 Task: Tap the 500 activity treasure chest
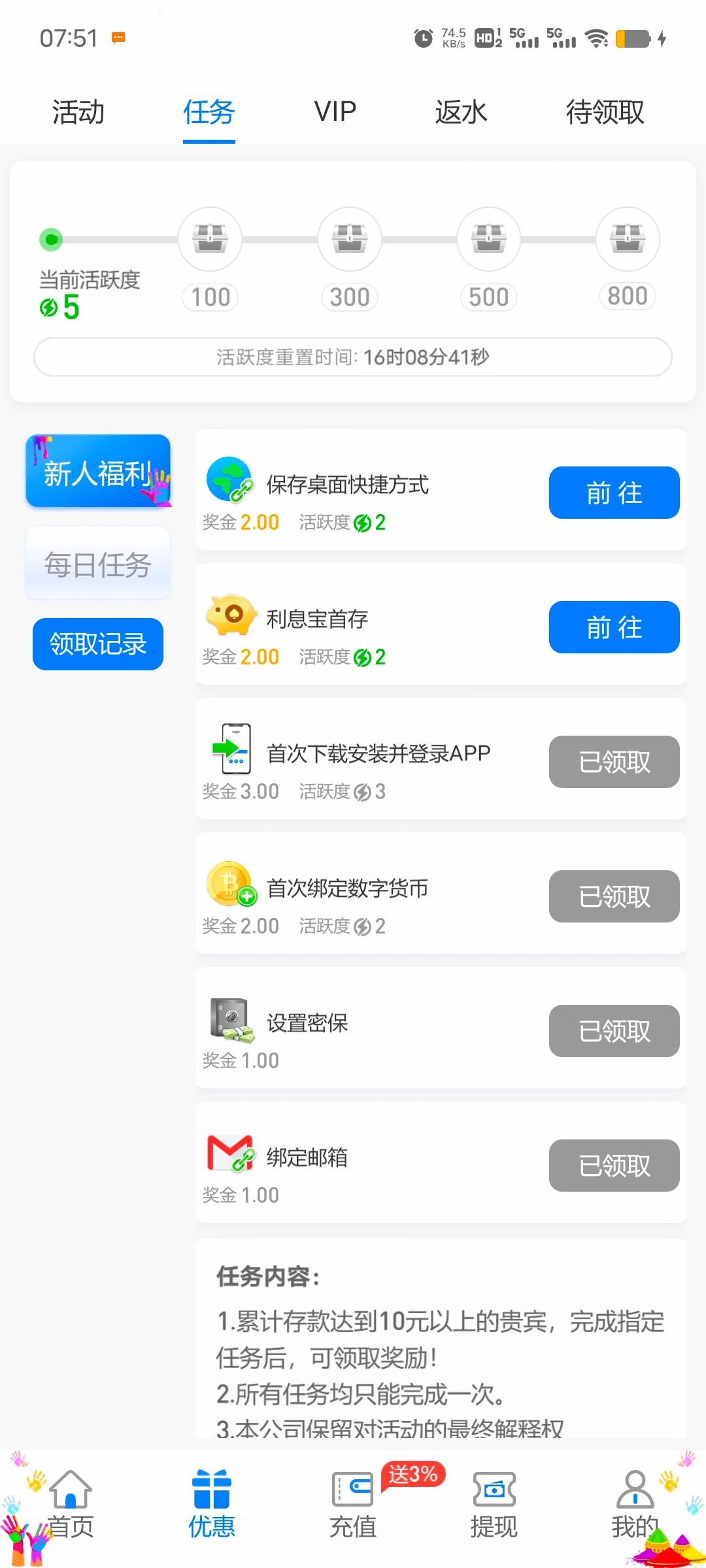(488, 239)
